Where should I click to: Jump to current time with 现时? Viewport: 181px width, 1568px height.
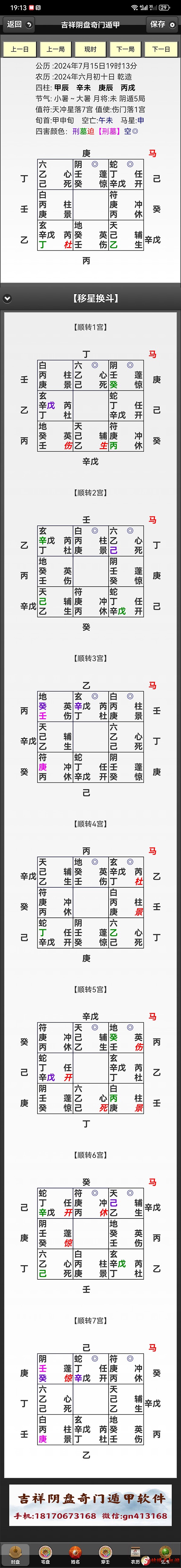click(90, 49)
